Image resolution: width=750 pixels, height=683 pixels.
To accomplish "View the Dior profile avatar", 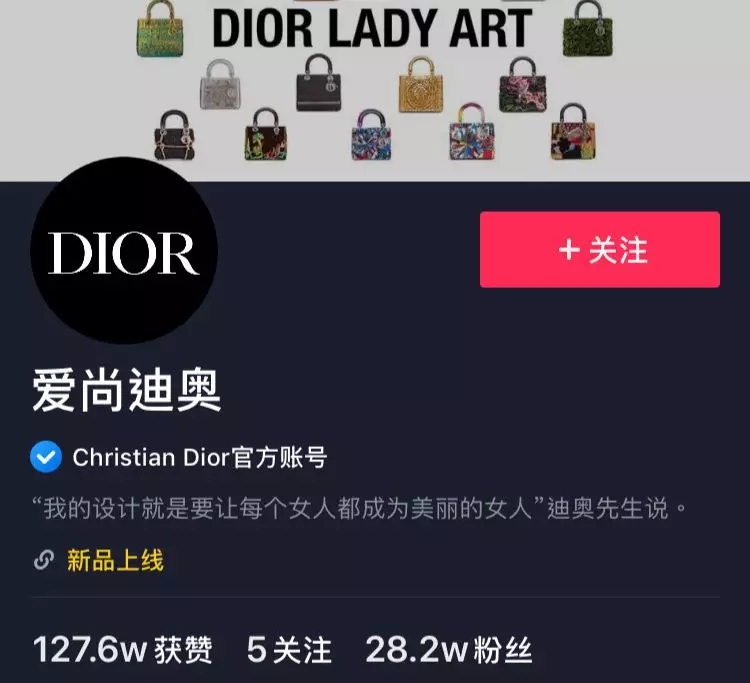I will [x=124, y=251].
